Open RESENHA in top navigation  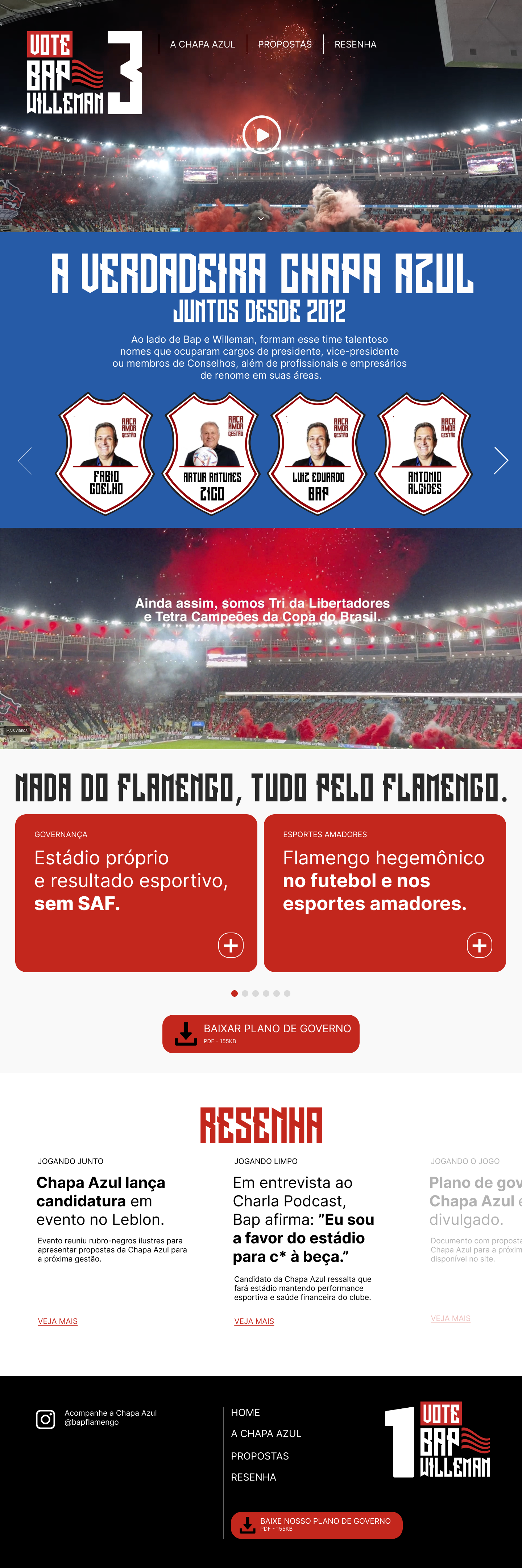pyautogui.click(x=355, y=45)
